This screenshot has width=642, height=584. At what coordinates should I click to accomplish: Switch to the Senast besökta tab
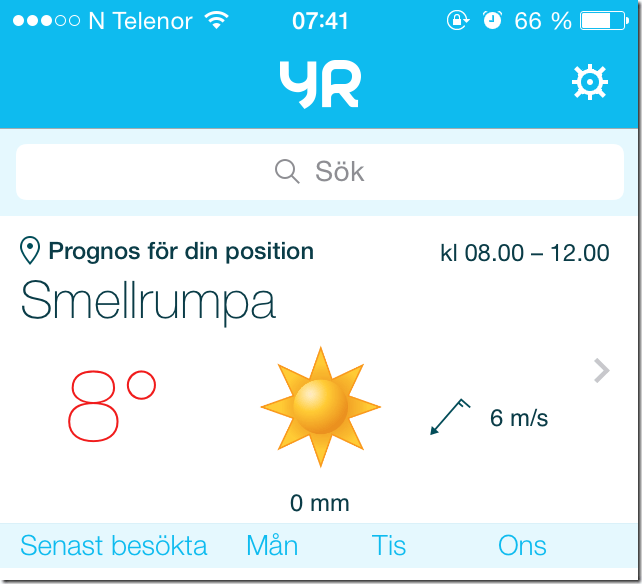[114, 546]
